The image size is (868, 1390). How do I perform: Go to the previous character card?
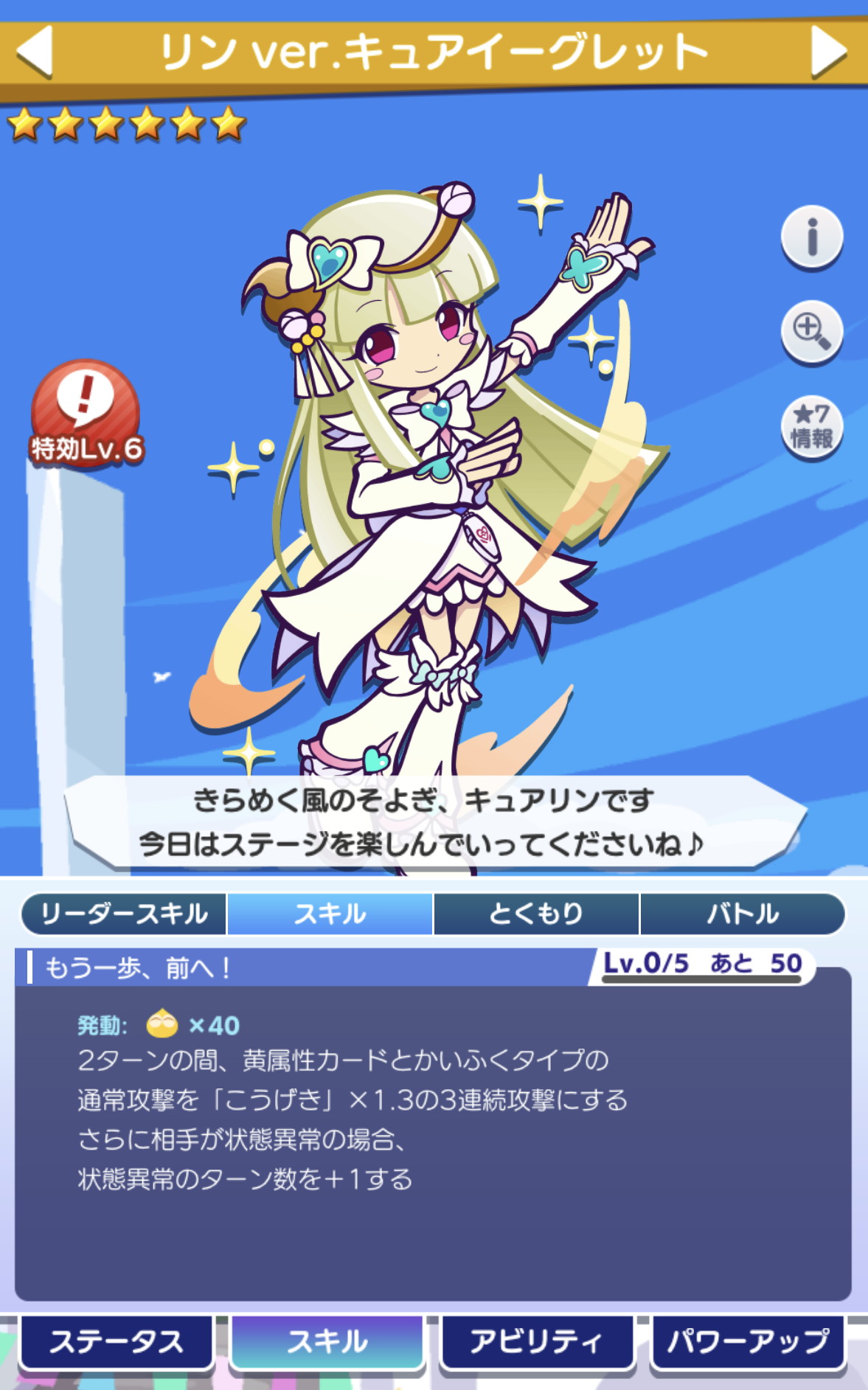(x=35, y=52)
